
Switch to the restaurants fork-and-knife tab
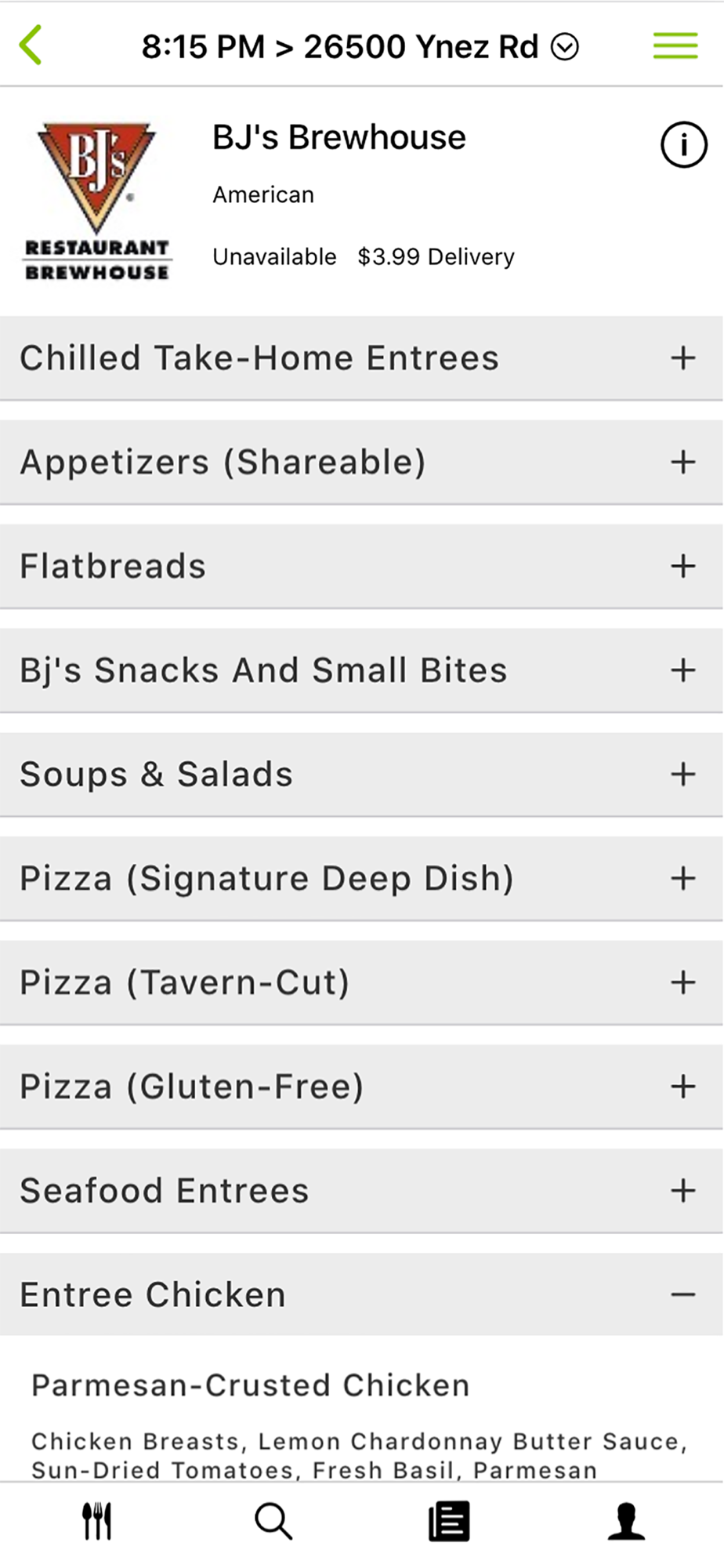click(x=97, y=1521)
